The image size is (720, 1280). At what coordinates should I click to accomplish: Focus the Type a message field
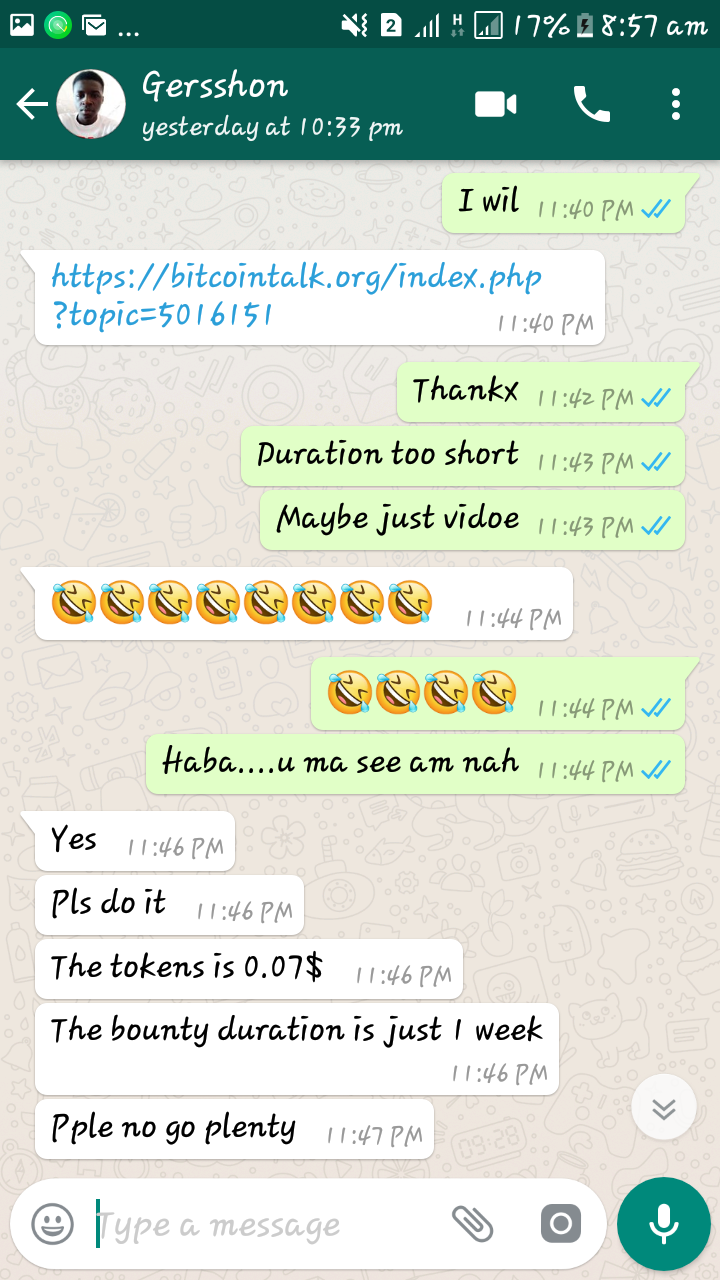(260, 1225)
